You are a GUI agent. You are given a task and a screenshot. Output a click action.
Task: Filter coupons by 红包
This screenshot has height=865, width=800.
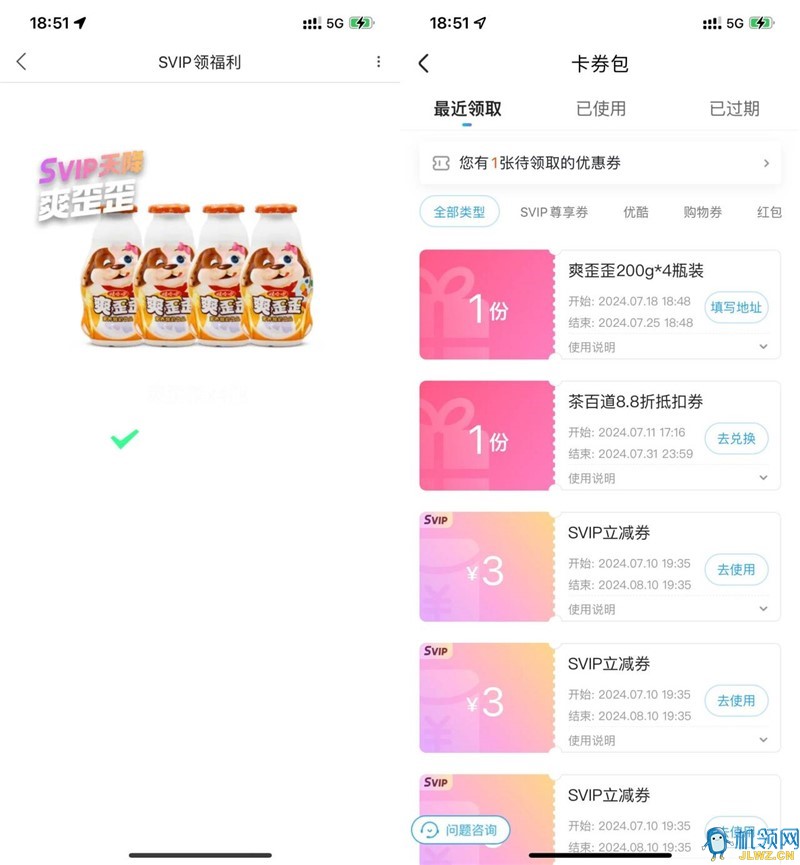tap(769, 212)
